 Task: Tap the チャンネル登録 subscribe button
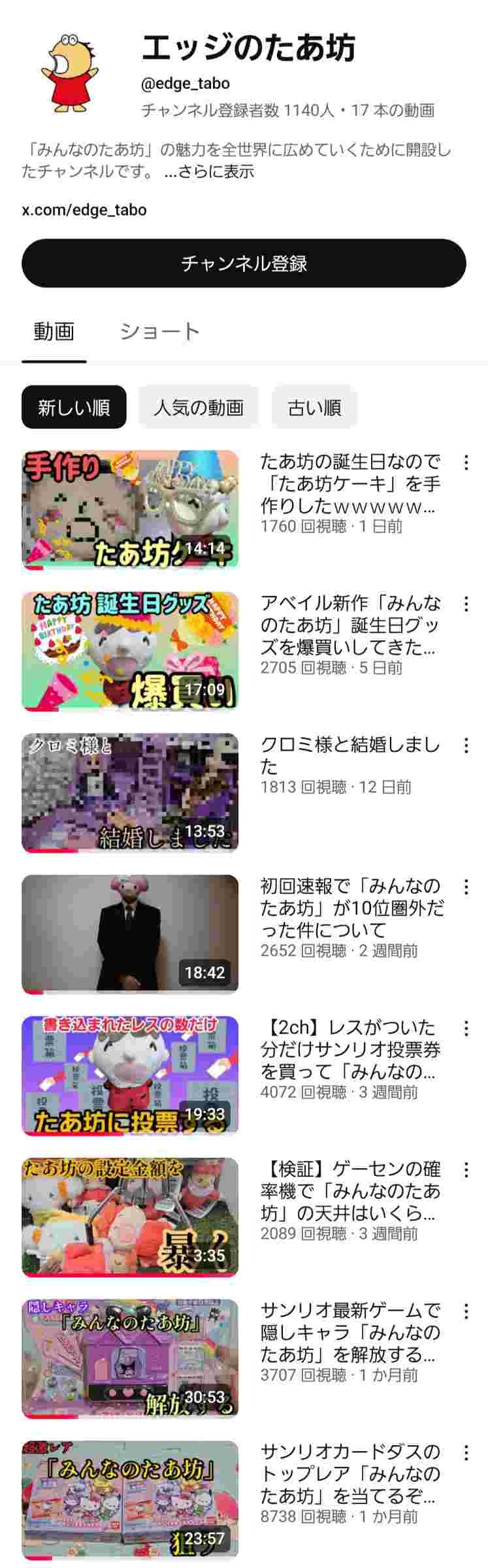244,263
